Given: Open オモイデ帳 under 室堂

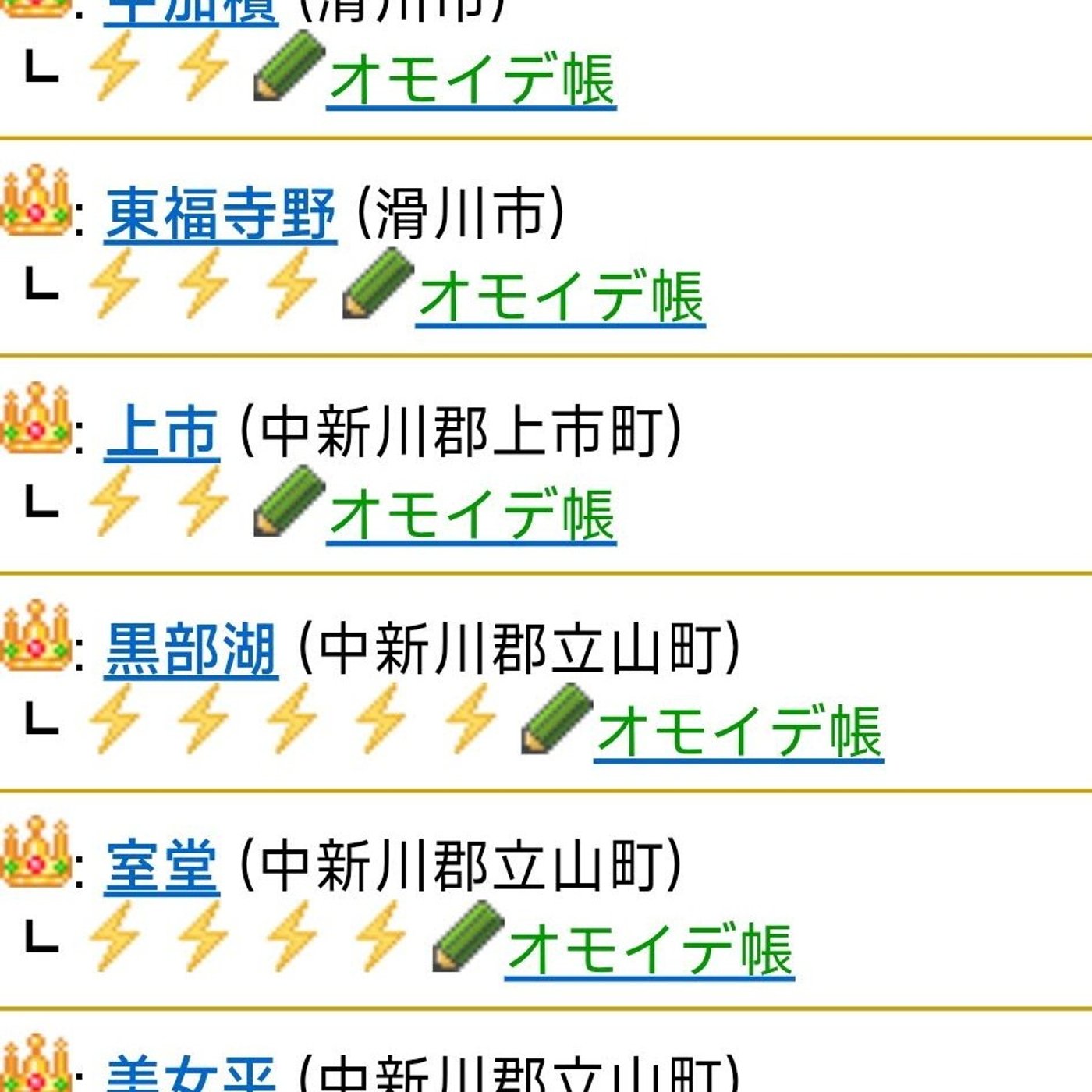Looking at the screenshot, I should pyautogui.click(x=650, y=949).
